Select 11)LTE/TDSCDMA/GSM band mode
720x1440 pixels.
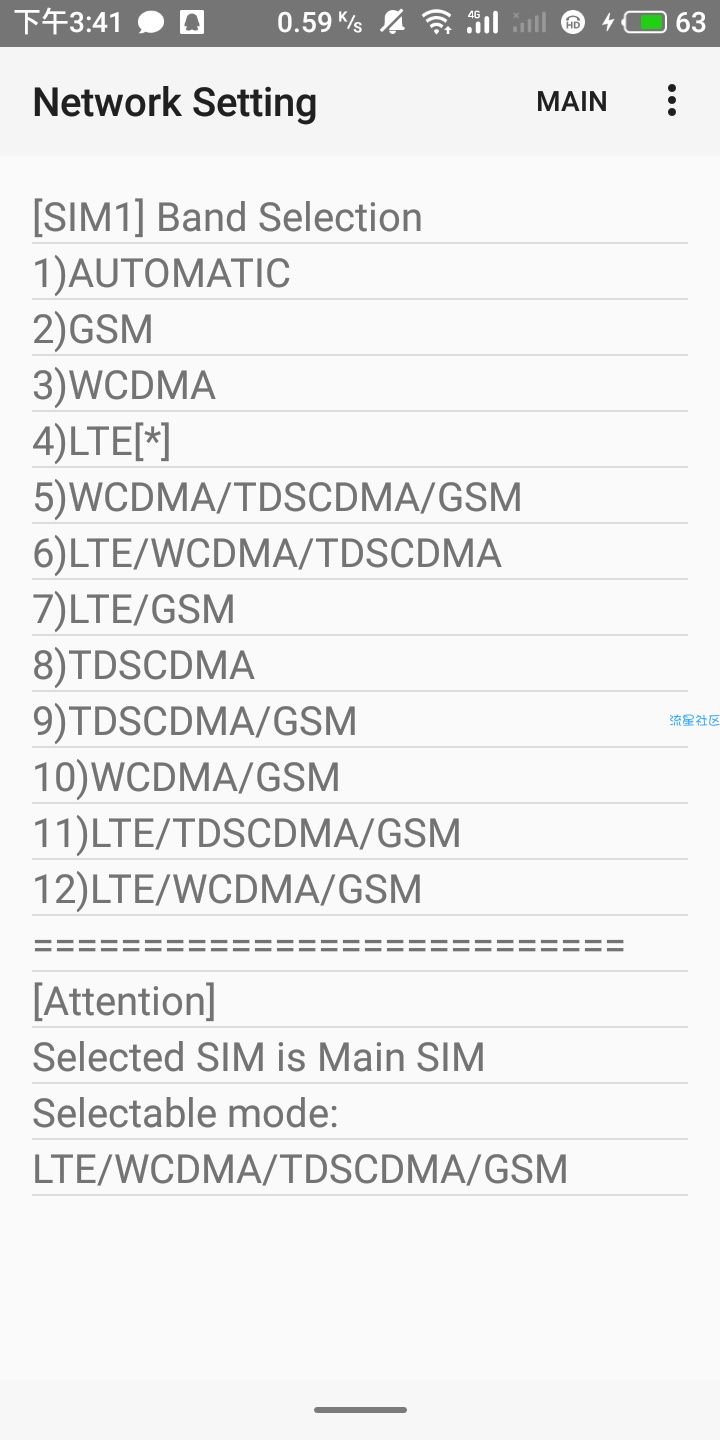(360, 833)
